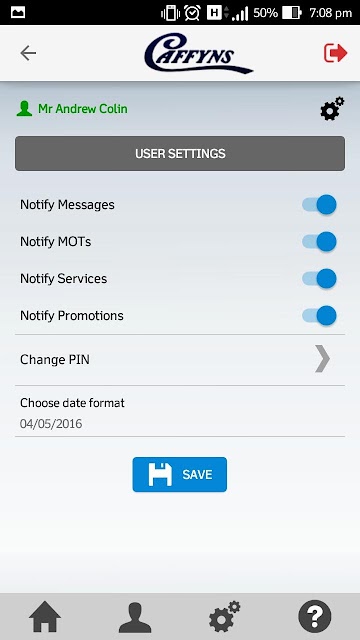Select the settings gears in bottom bar
Image resolution: width=360 pixels, height=640 pixels.
224,616
